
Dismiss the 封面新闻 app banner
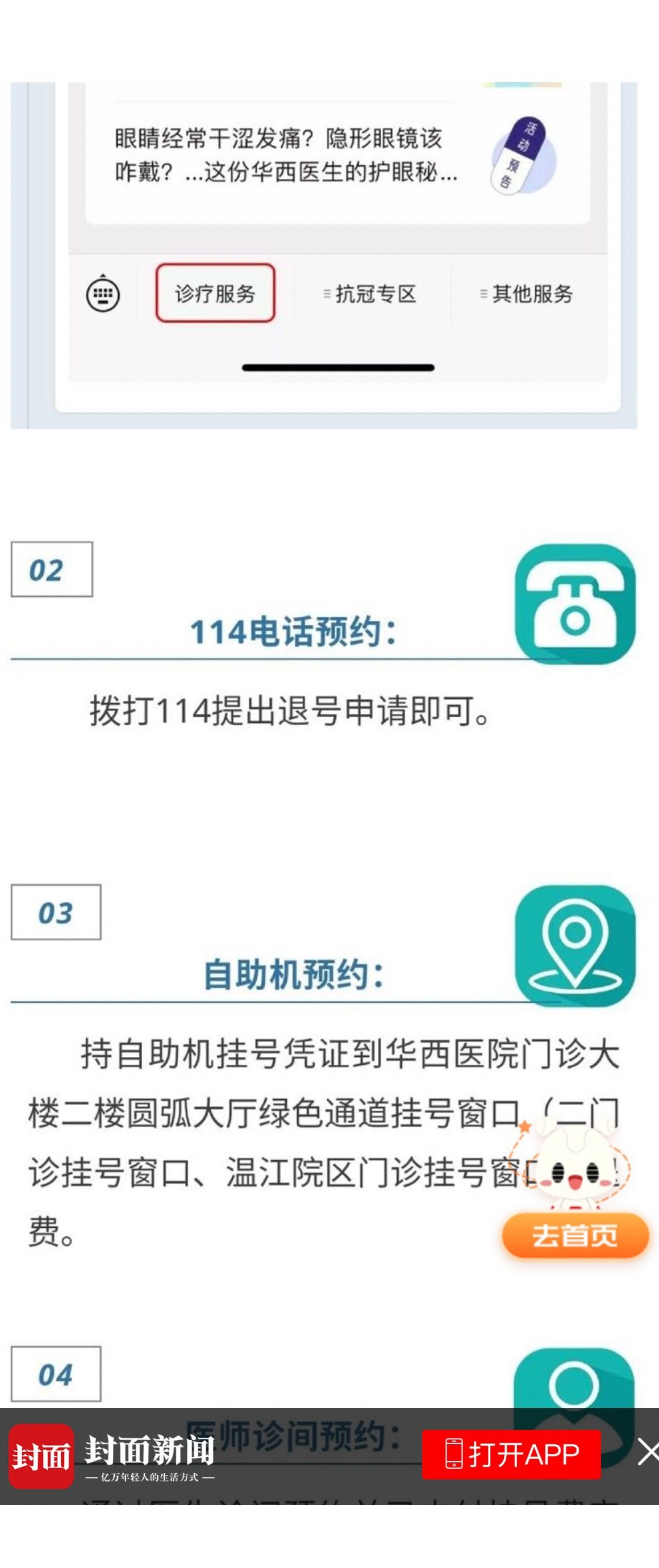[647, 1453]
